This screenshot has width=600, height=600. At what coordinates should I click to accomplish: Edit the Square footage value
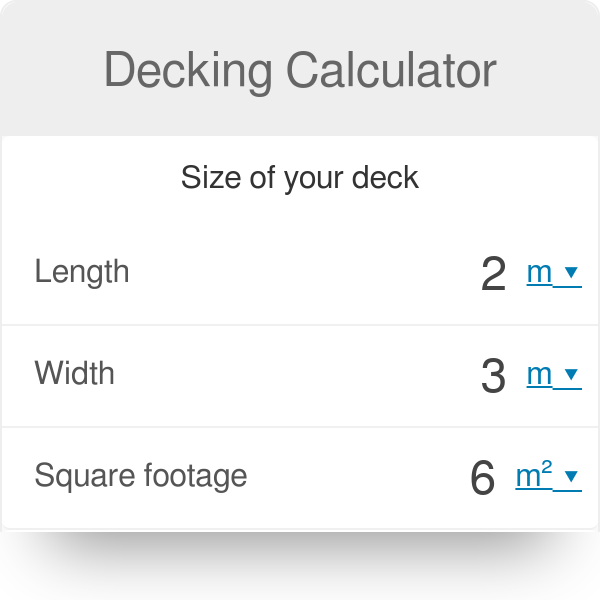pos(482,478)
